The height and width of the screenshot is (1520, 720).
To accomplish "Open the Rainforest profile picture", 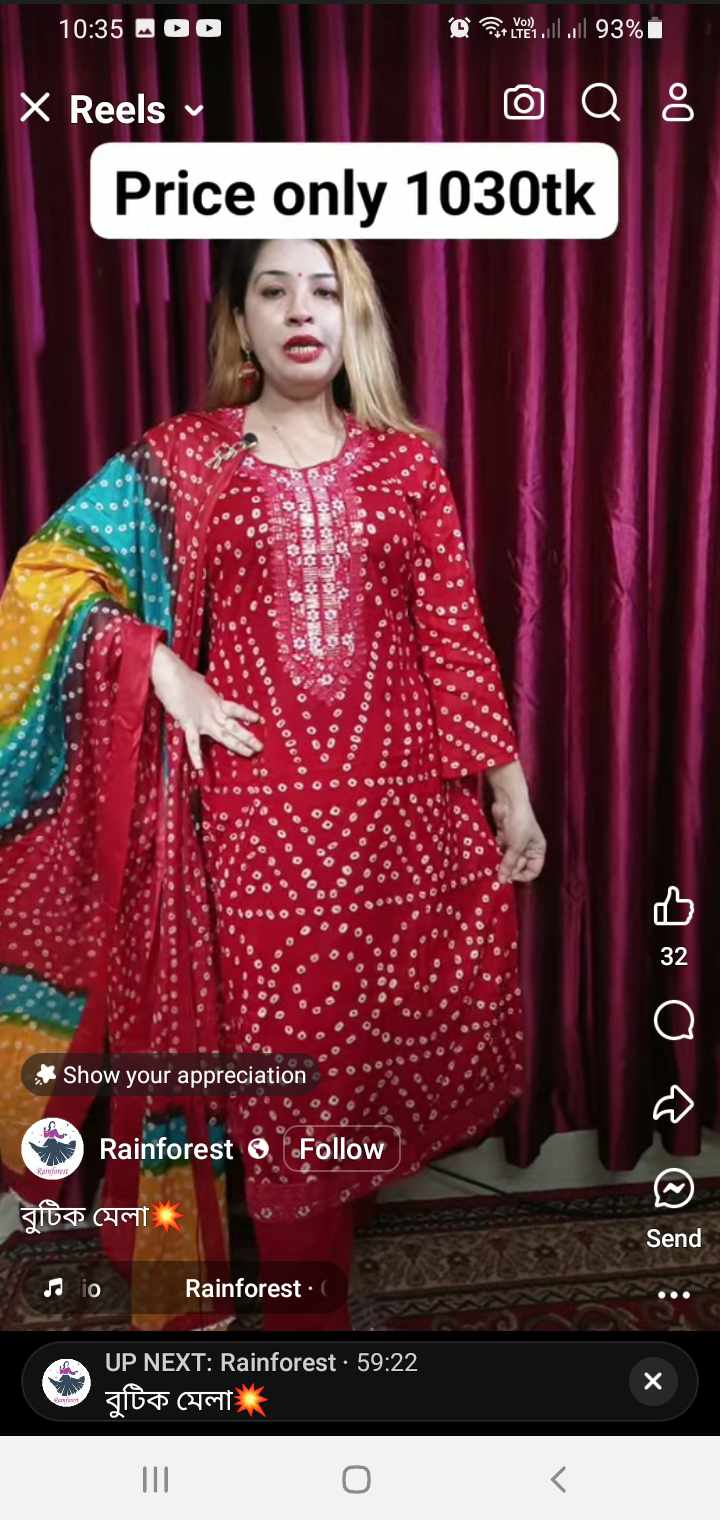I will point(52,1149).
